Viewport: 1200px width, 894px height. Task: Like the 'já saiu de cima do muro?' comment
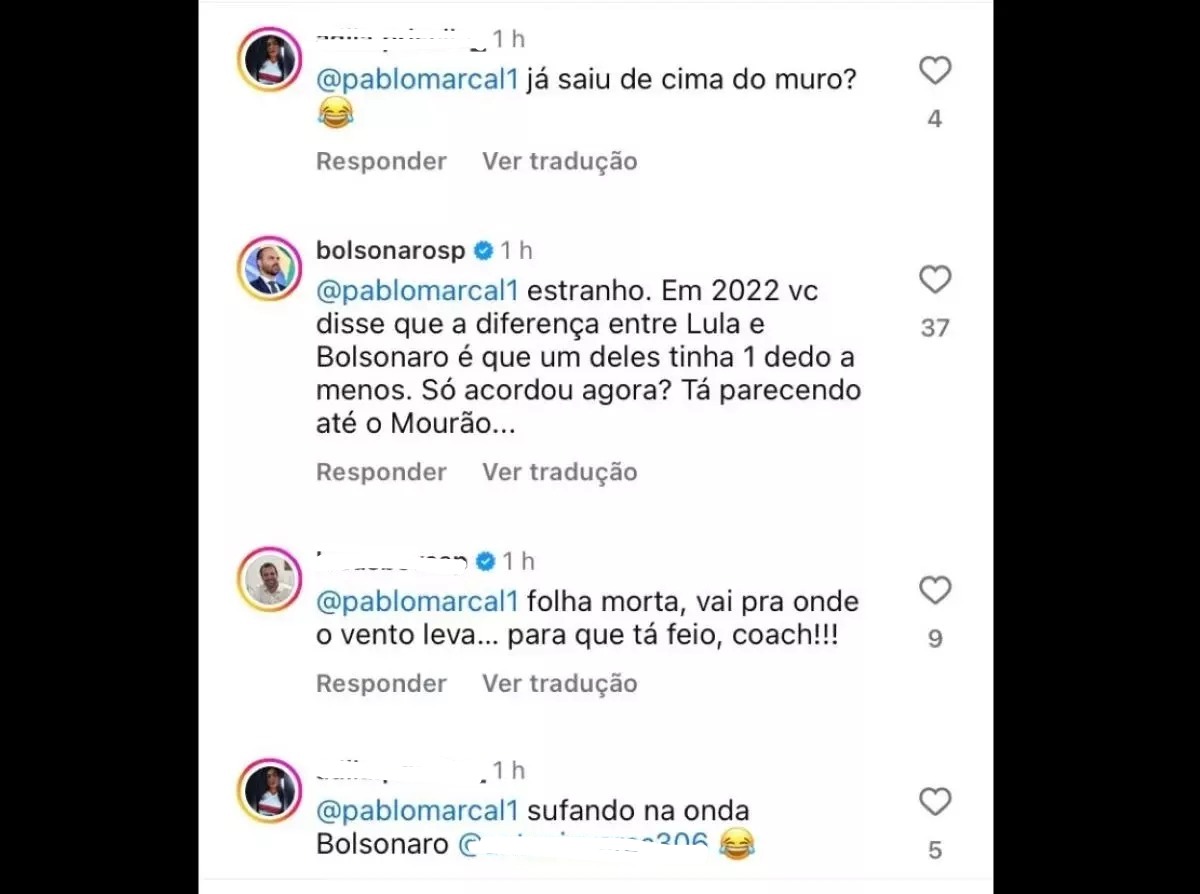(934, 71)
